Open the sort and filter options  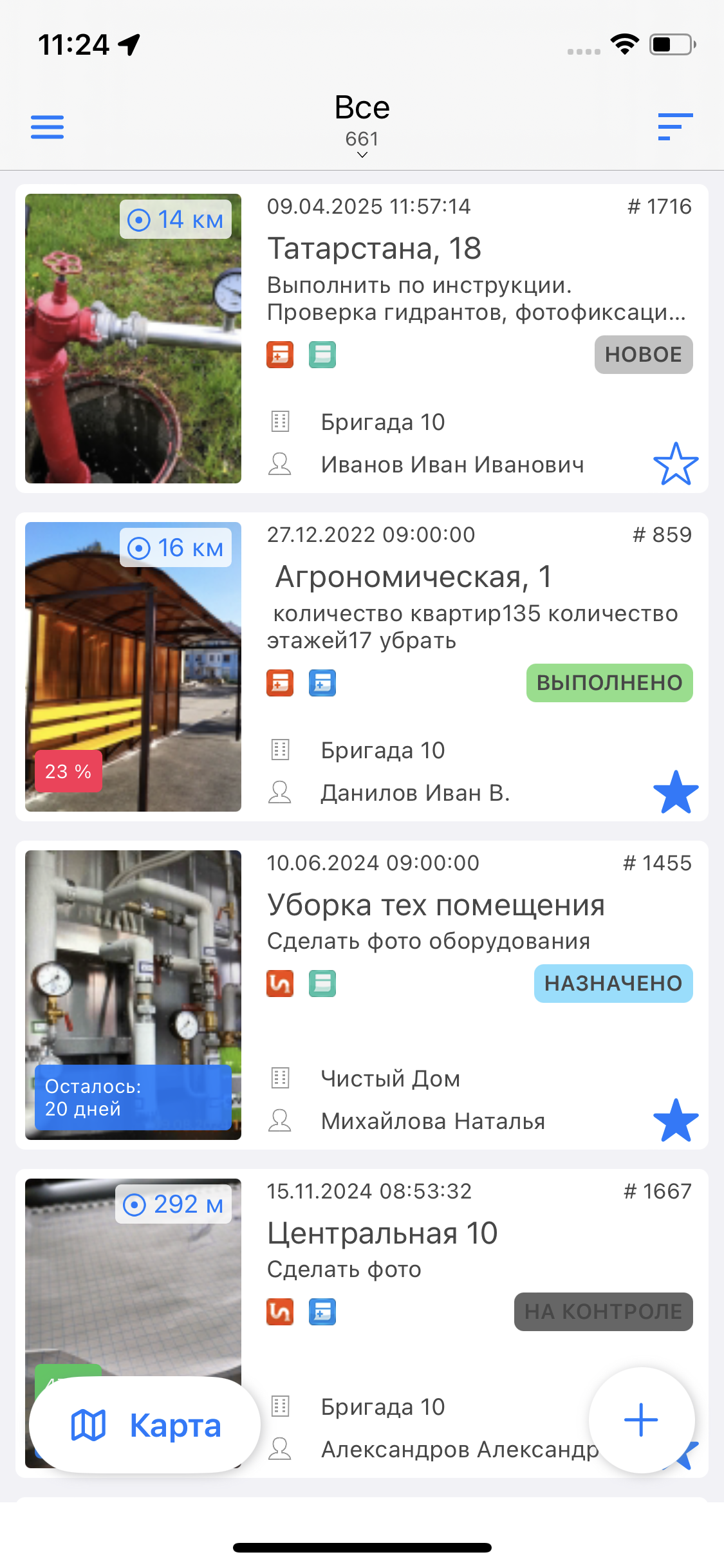pos(675,127)
